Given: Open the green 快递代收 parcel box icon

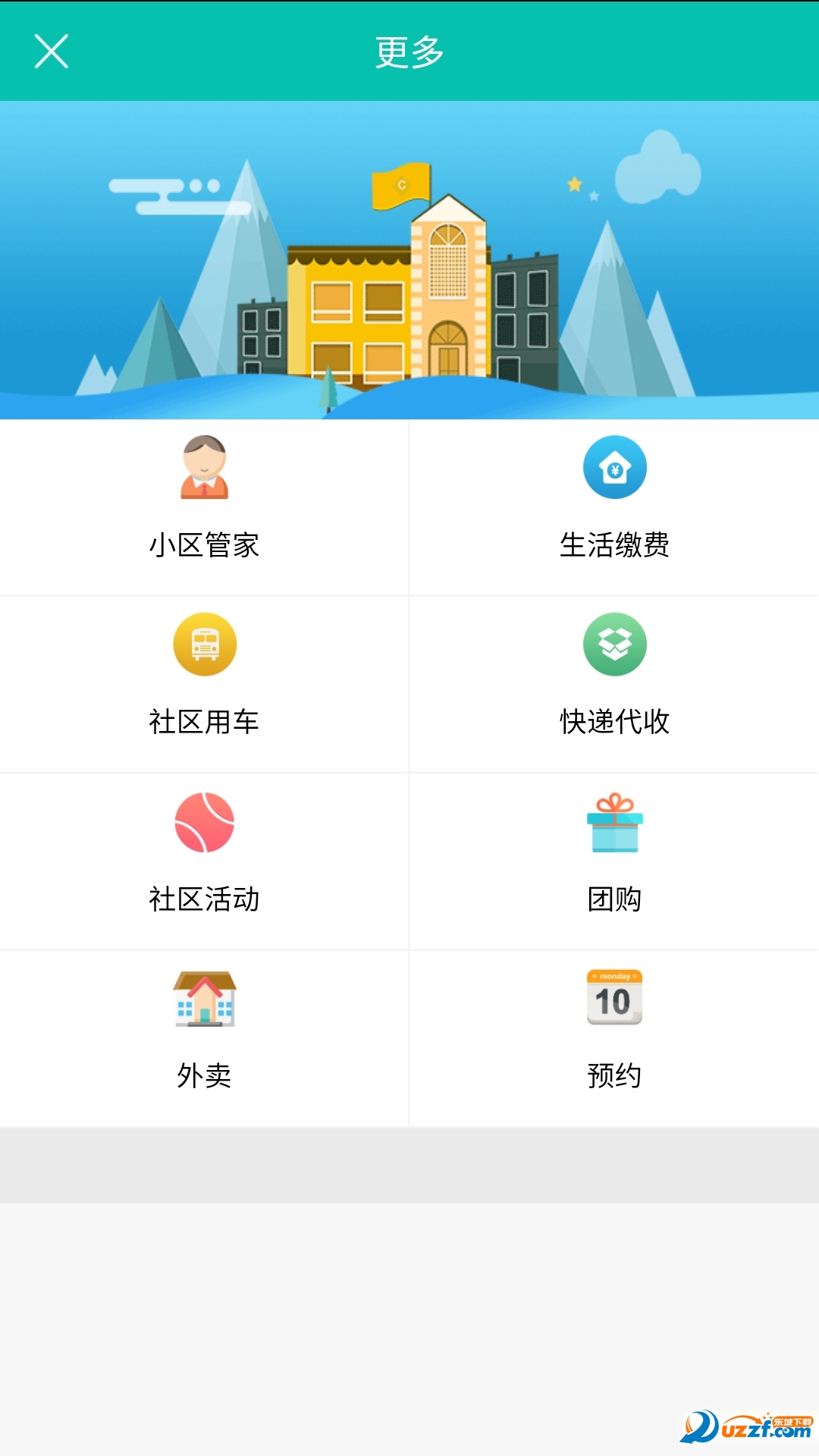Looking at the screenshot, I should point(614,644).
